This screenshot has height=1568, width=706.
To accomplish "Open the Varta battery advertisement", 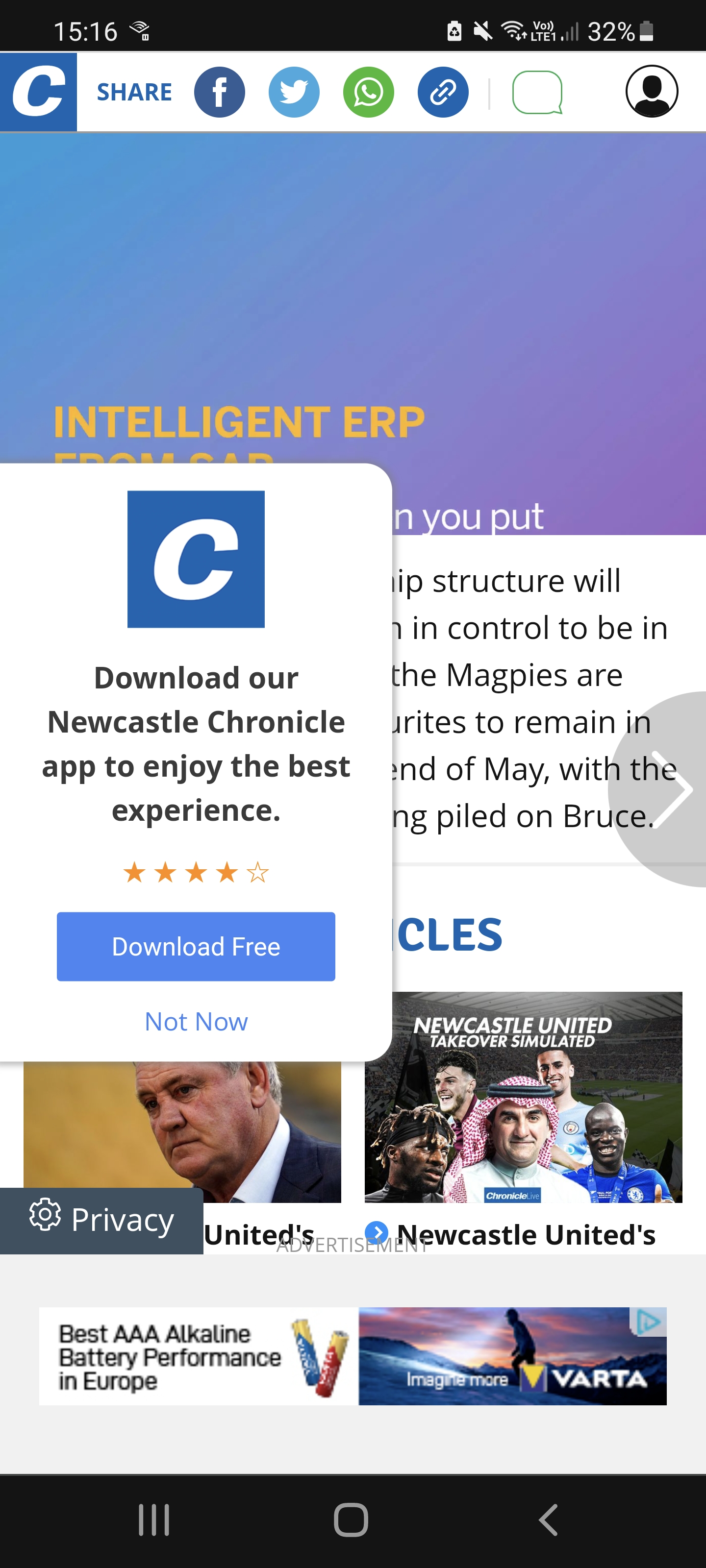I will click(x=353, y=1356).
